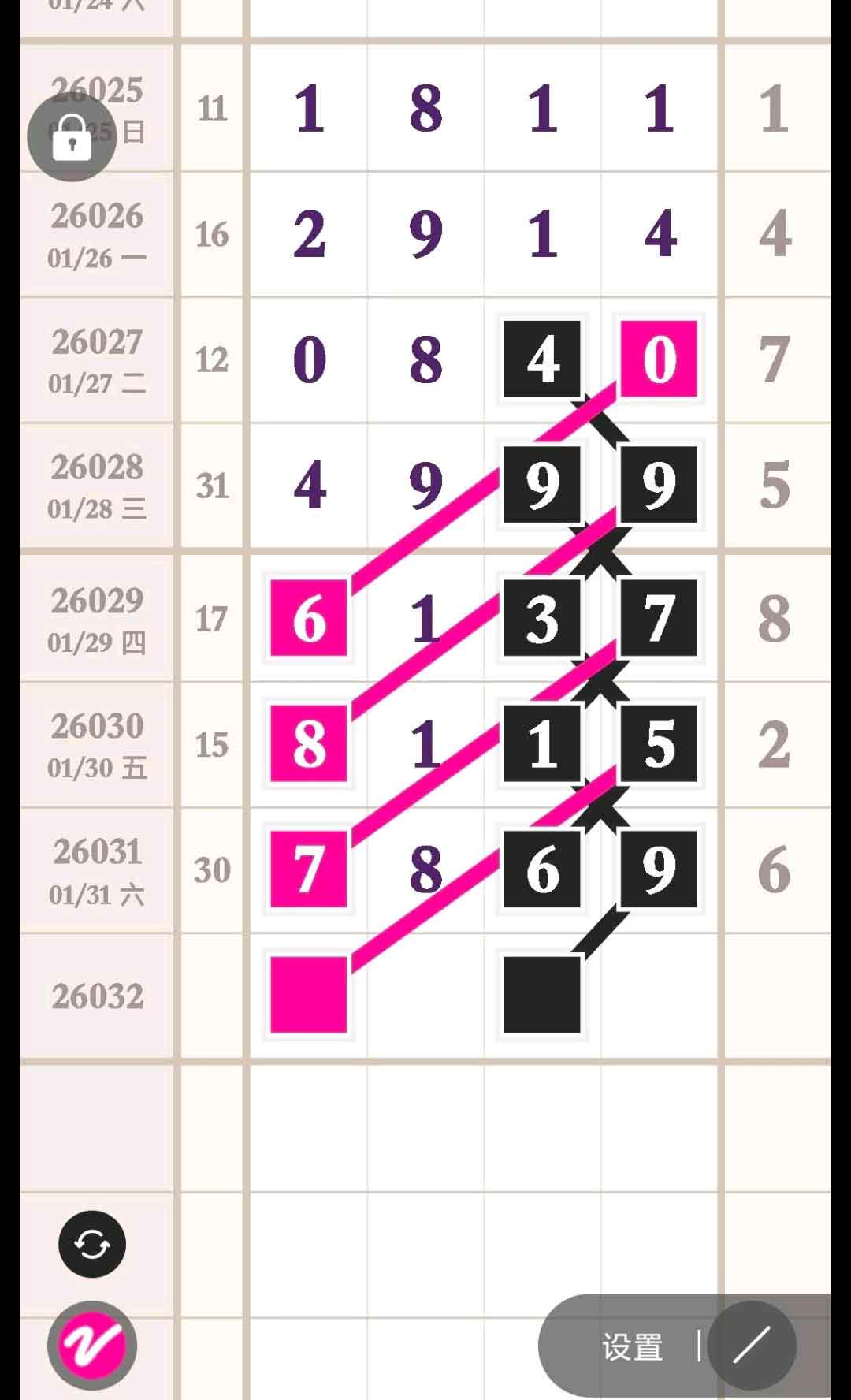Tap the lock icon button

click(72, 137)
